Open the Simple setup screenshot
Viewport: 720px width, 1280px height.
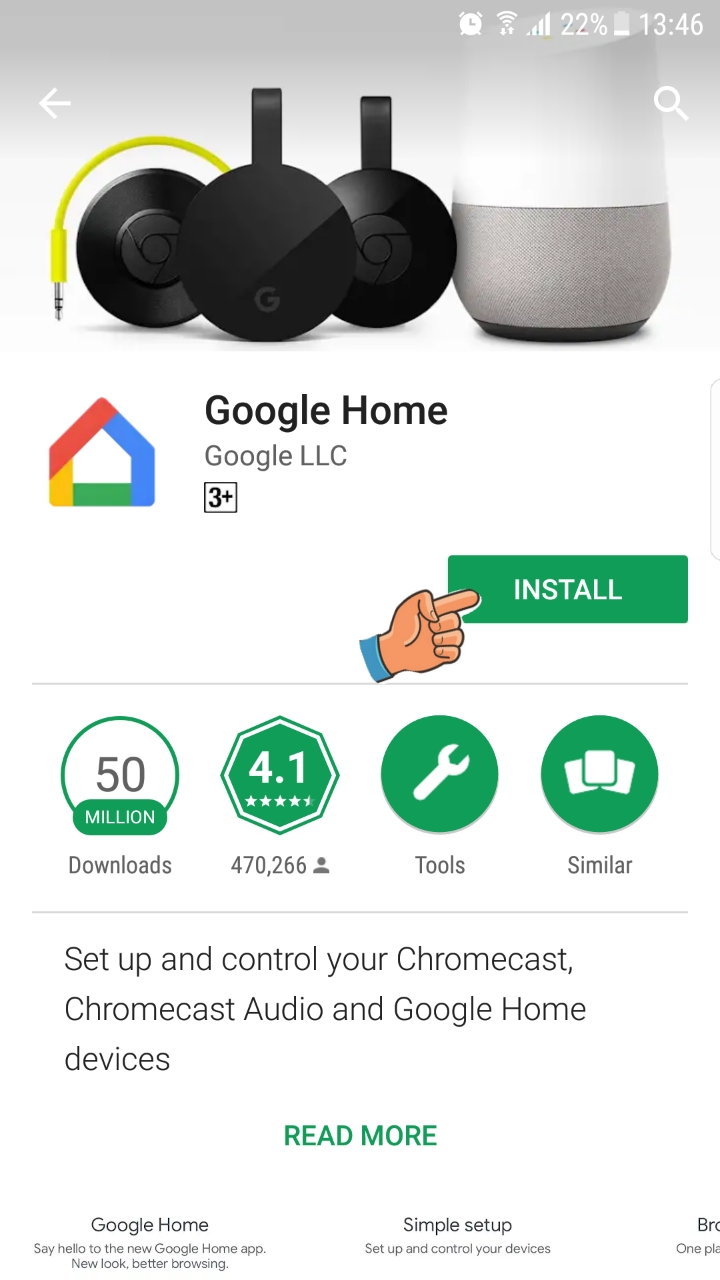pyautogui.click(x=457, y=1235)
